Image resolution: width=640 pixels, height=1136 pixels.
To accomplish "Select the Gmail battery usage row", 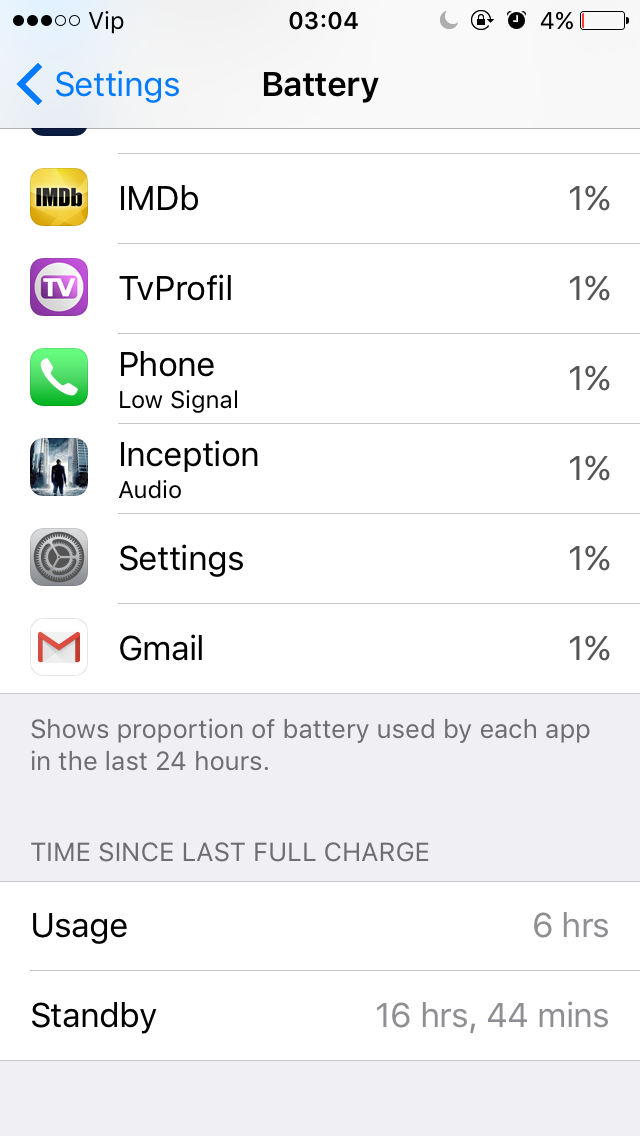I will click(320, 648).
